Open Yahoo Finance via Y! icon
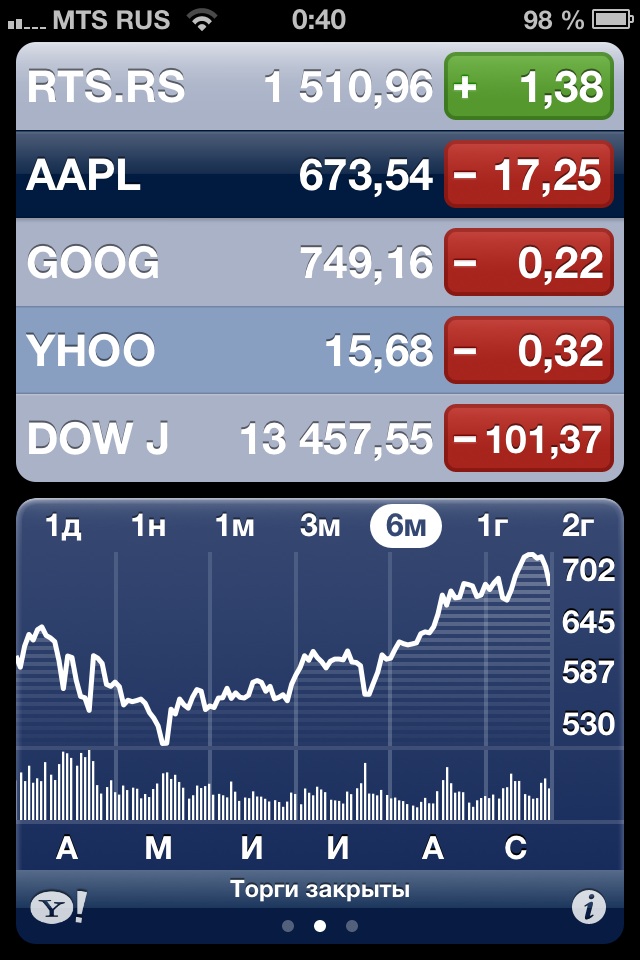Screen dimensions: 640x960 58,907
